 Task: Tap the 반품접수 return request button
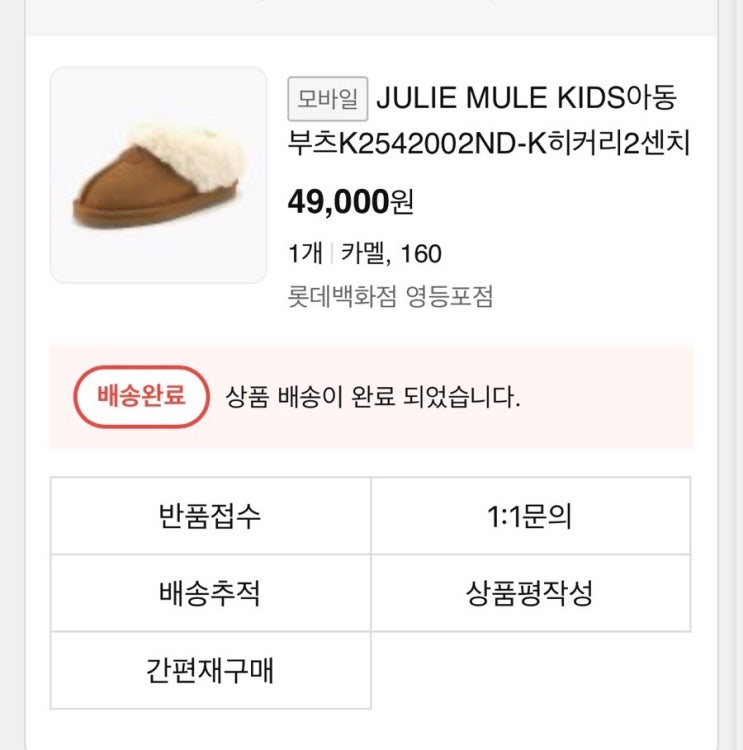pos(211,516)
